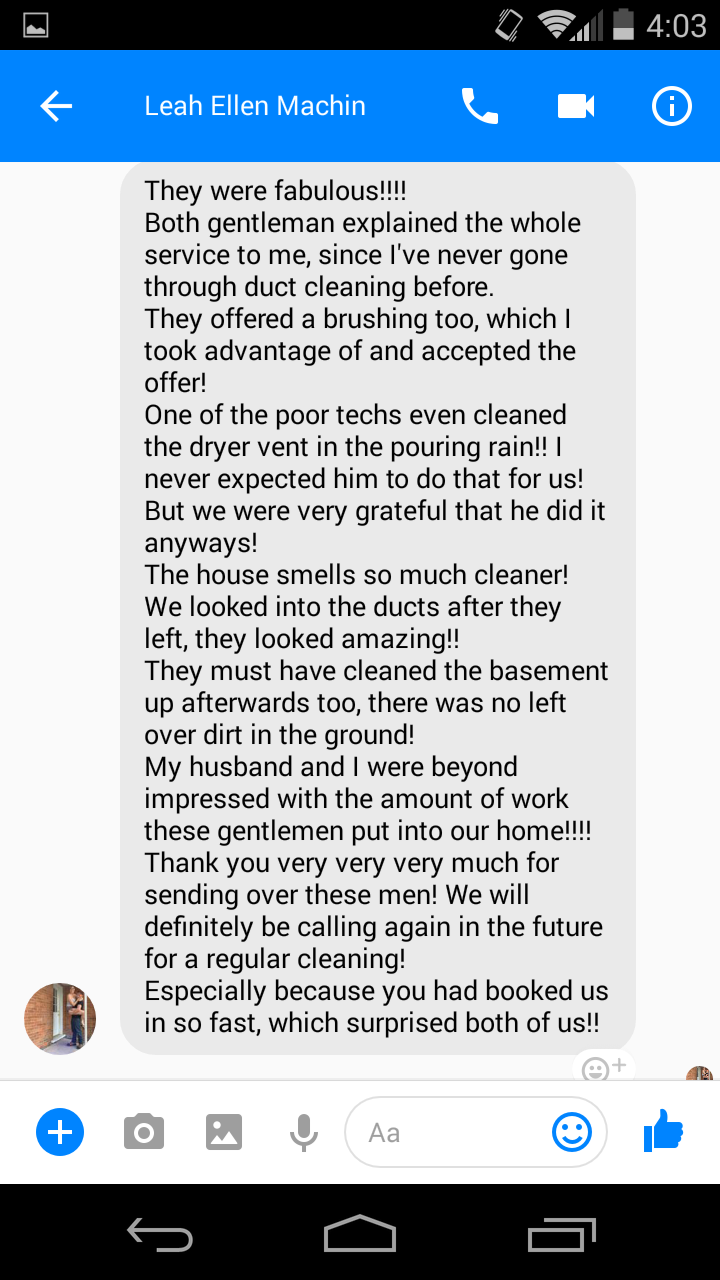This screenshot has width=720, height=1280.
Task: Open Leah Ellen Machin's contact name
Action: 255,106
